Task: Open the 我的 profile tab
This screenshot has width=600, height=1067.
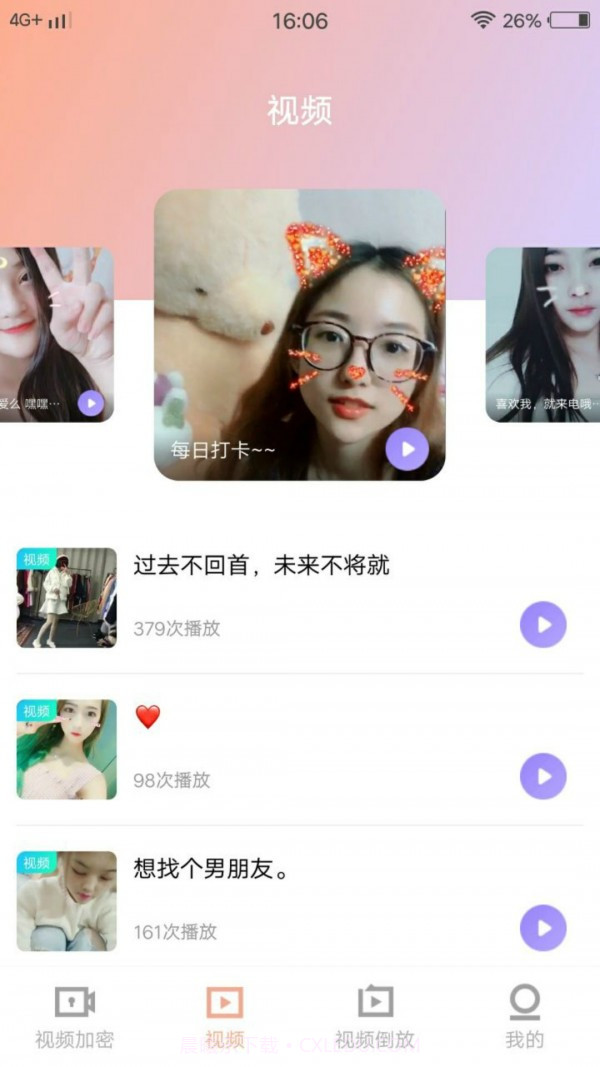Action: tap(524, 1017)
